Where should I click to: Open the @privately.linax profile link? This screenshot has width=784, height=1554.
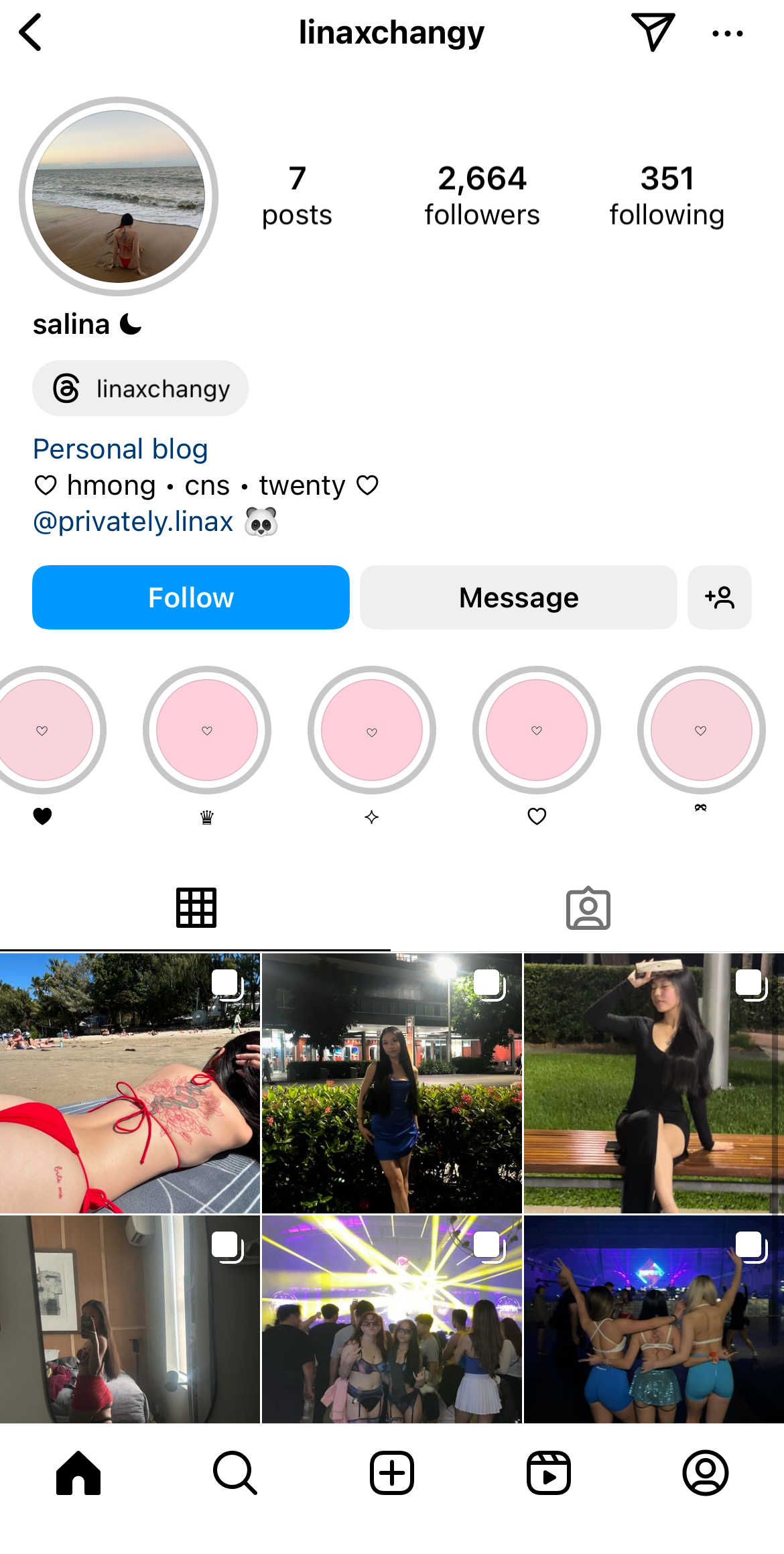tap(133, 522)
